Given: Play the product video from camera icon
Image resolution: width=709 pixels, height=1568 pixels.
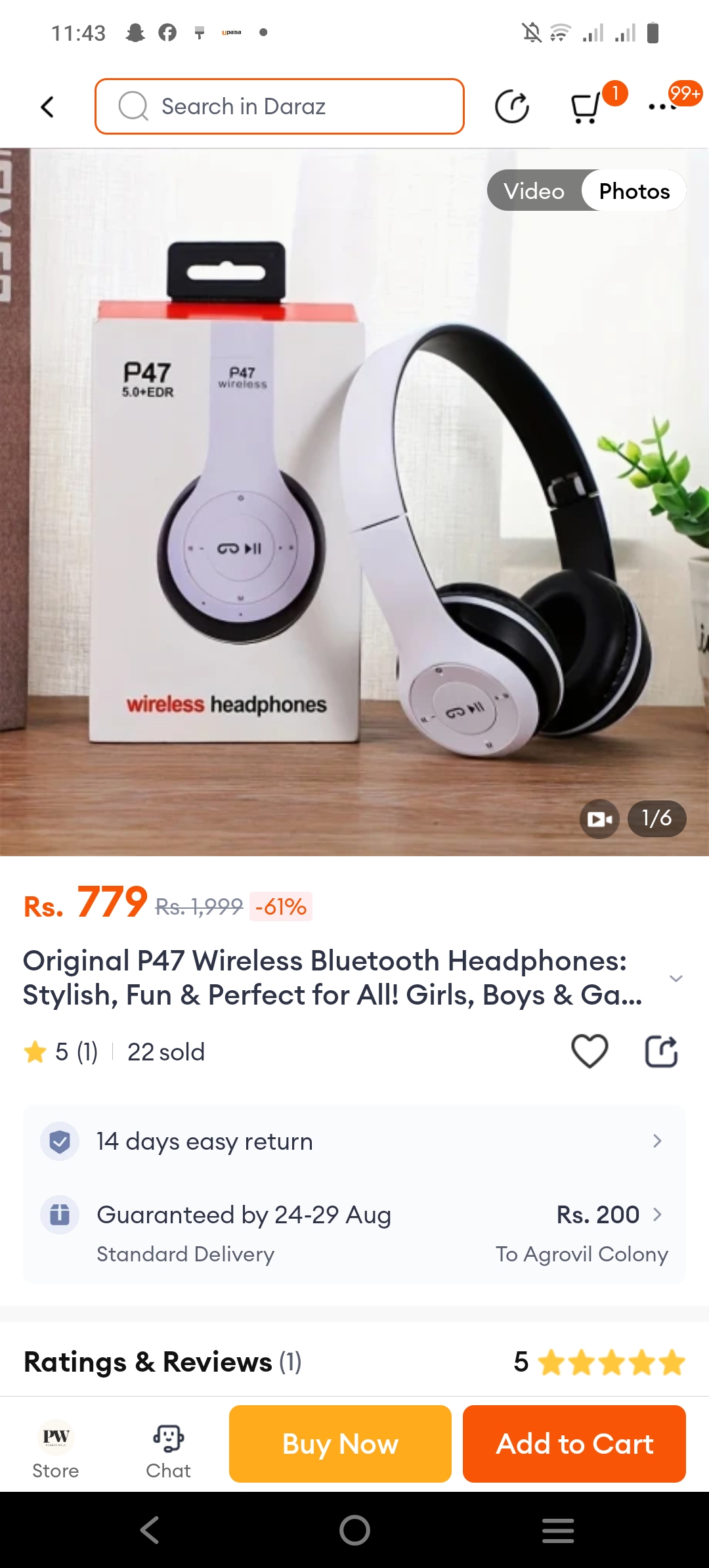Looking at the screenshot, I should click(x=599, y=819).
